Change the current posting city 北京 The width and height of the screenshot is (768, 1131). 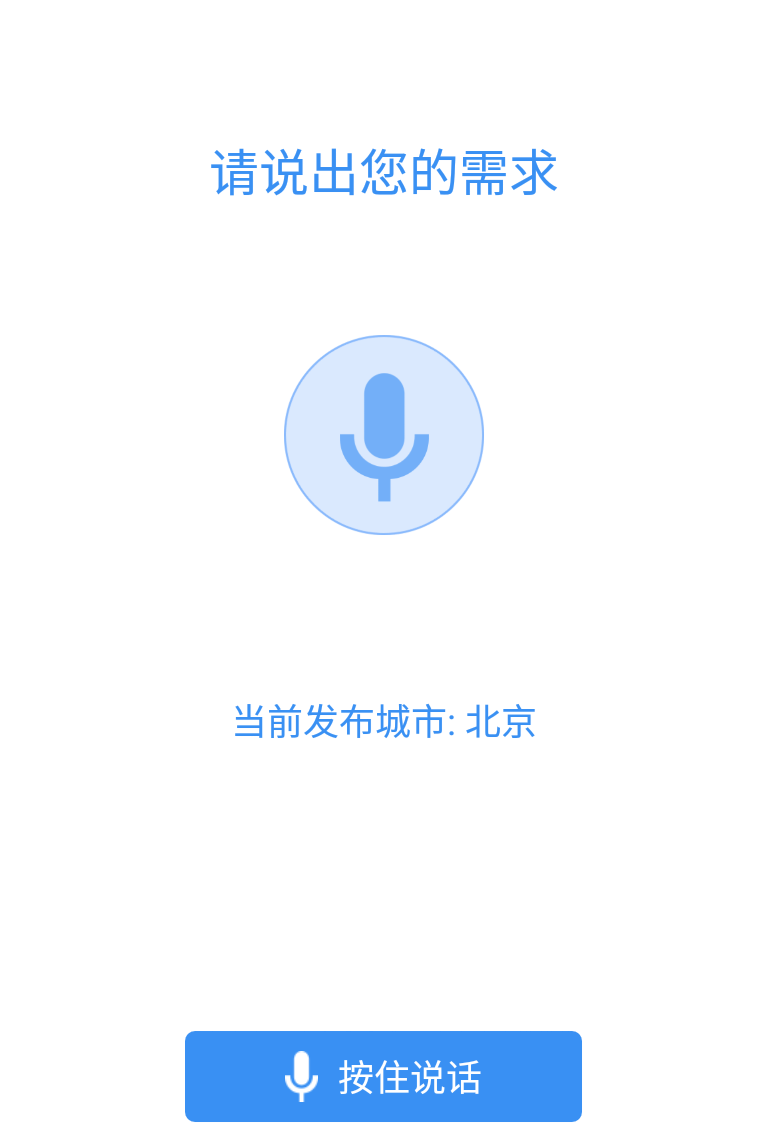500,722
